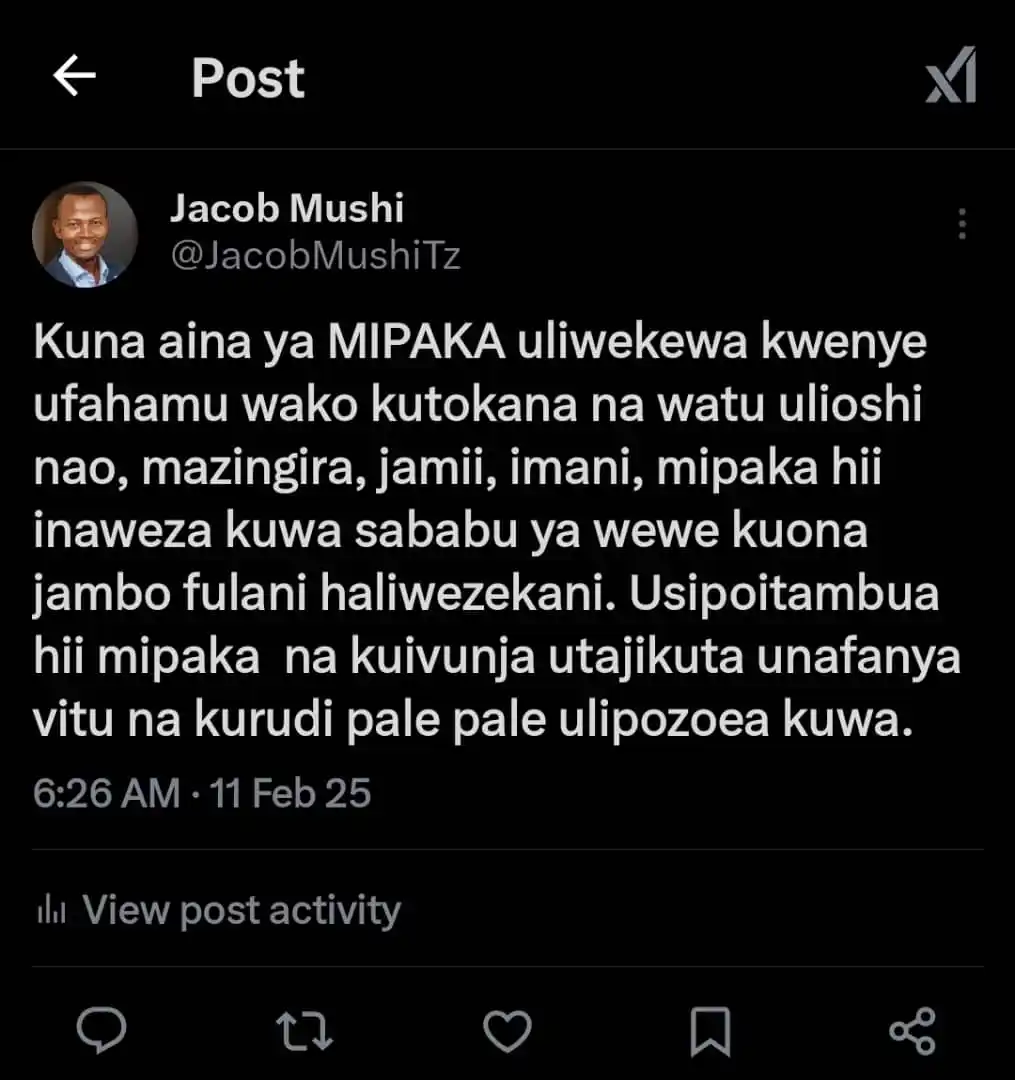This screenshot has height=1080, width=1015.
Task: Repost this post
Action: (305, 1031)
